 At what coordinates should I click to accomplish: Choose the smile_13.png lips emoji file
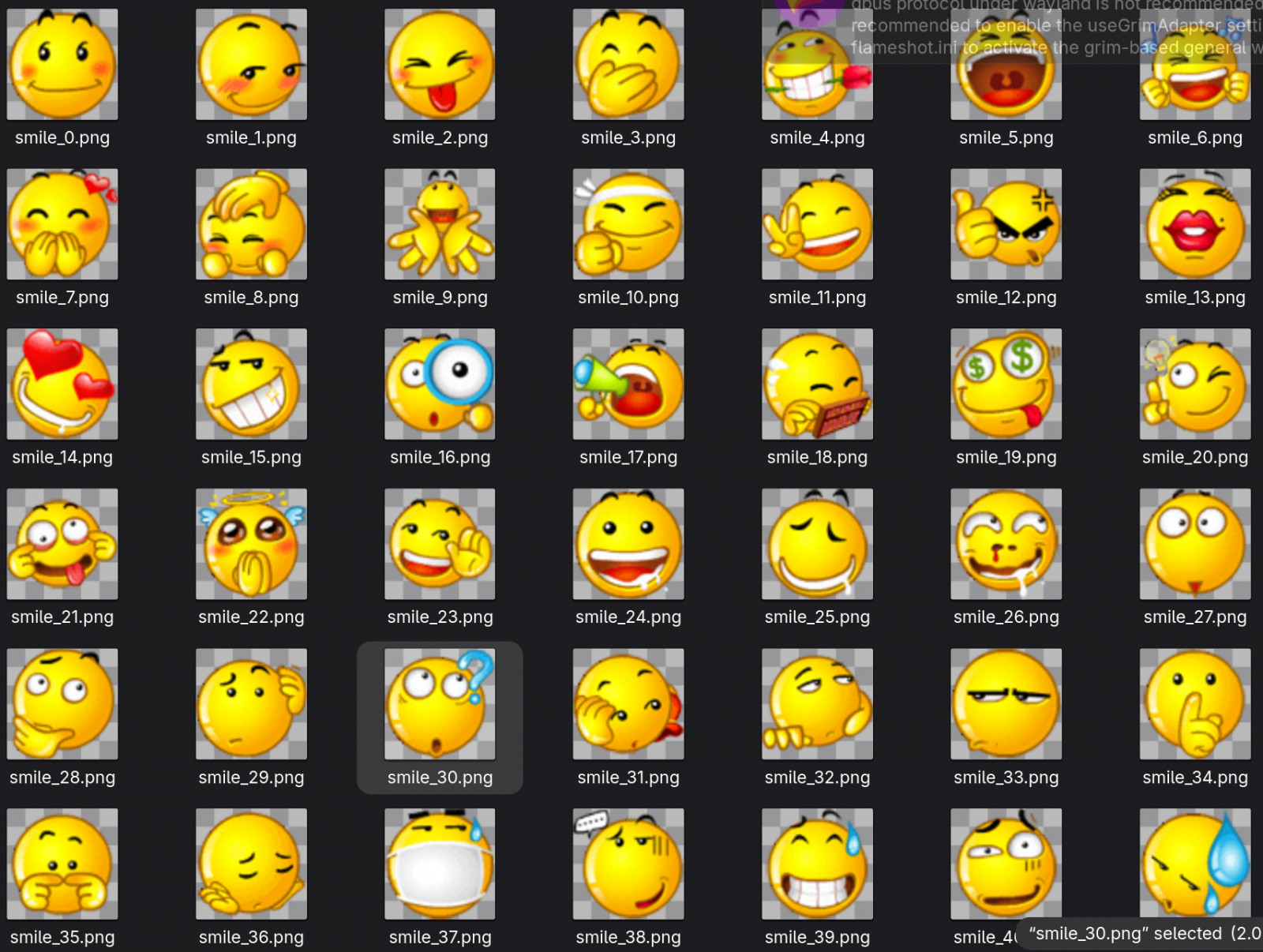(x=1195, y=224)
